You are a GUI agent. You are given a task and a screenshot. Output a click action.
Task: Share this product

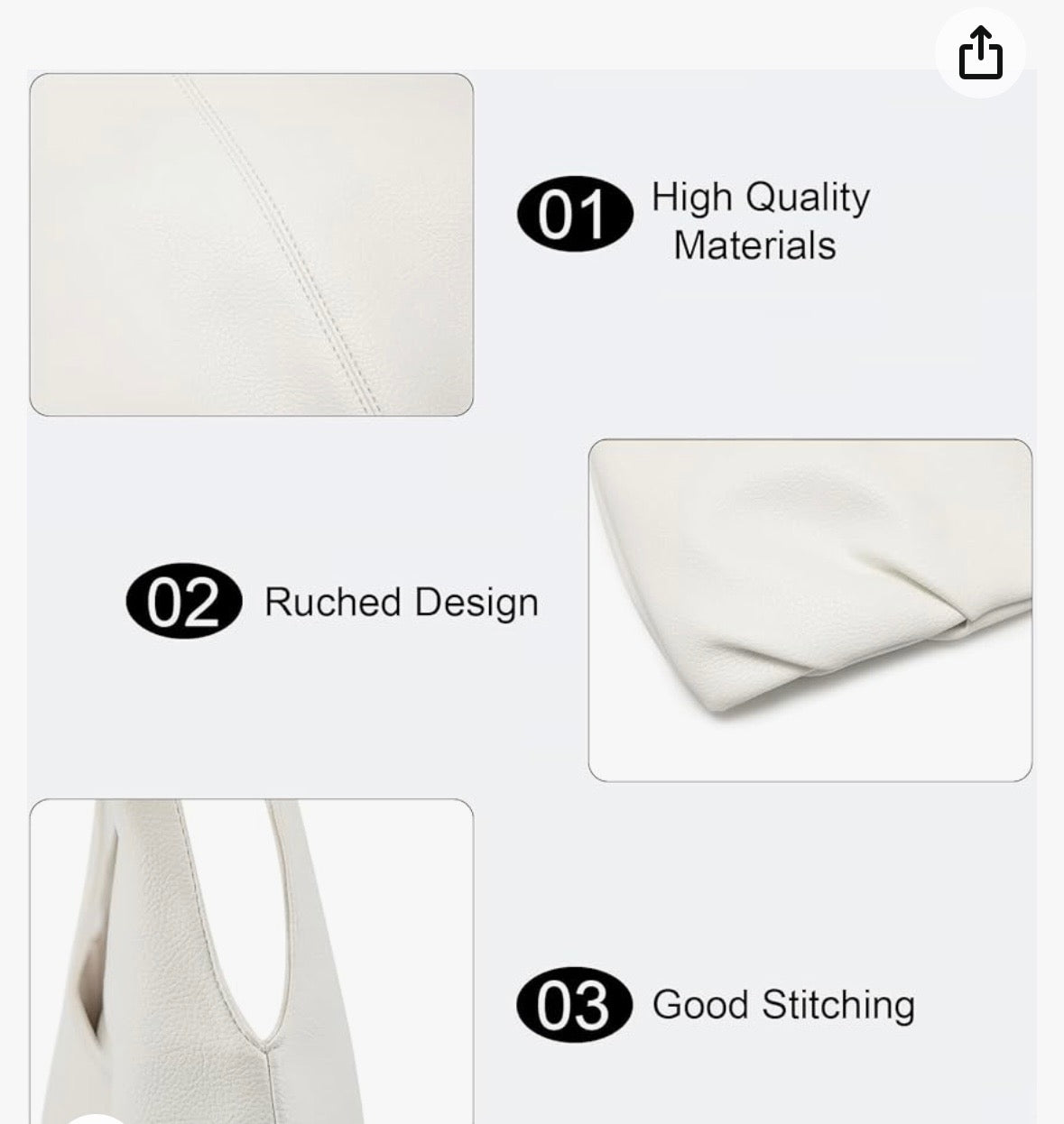(980, 52)
